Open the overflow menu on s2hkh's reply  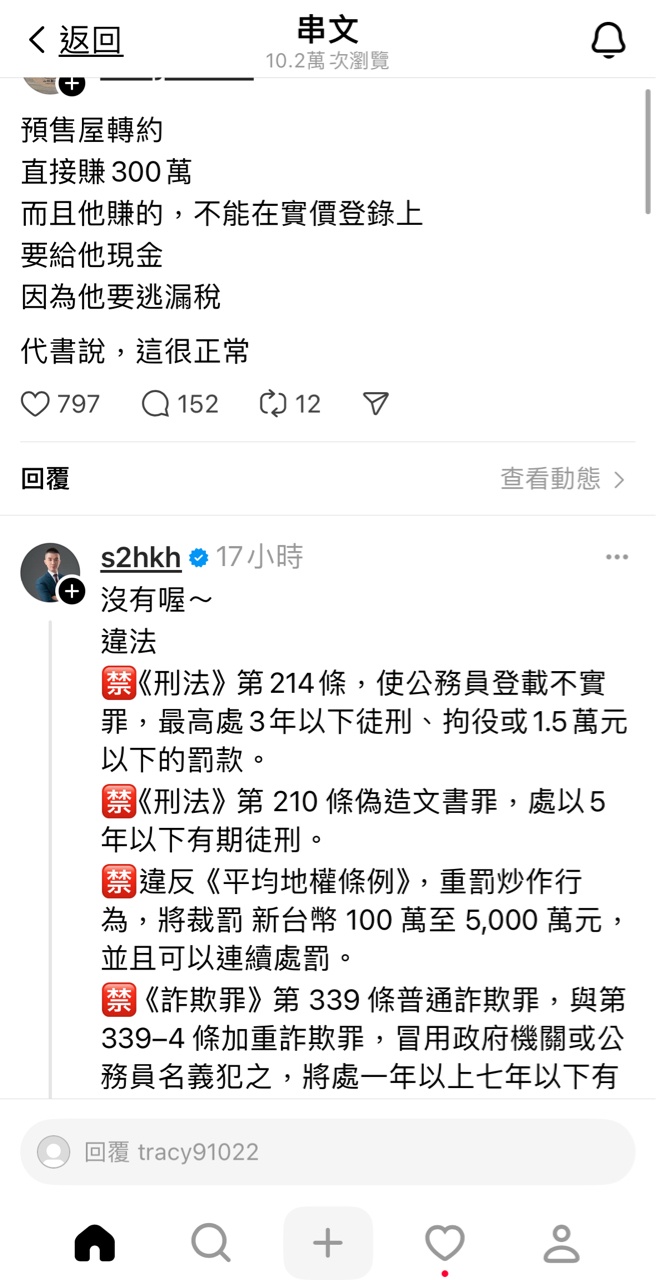(617, 557)
